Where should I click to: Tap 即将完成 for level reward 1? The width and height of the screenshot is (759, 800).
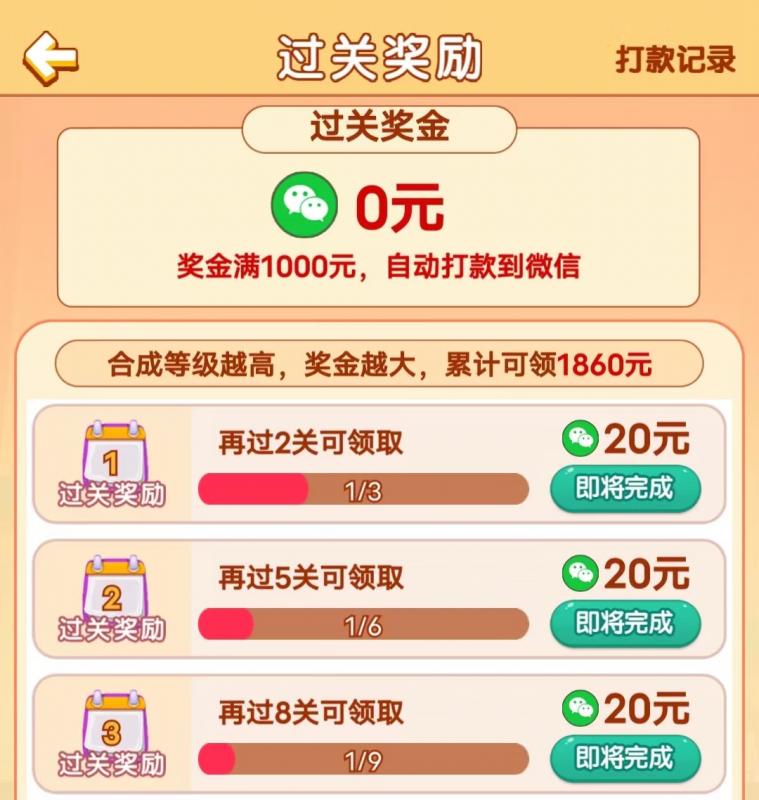point(625,488)
